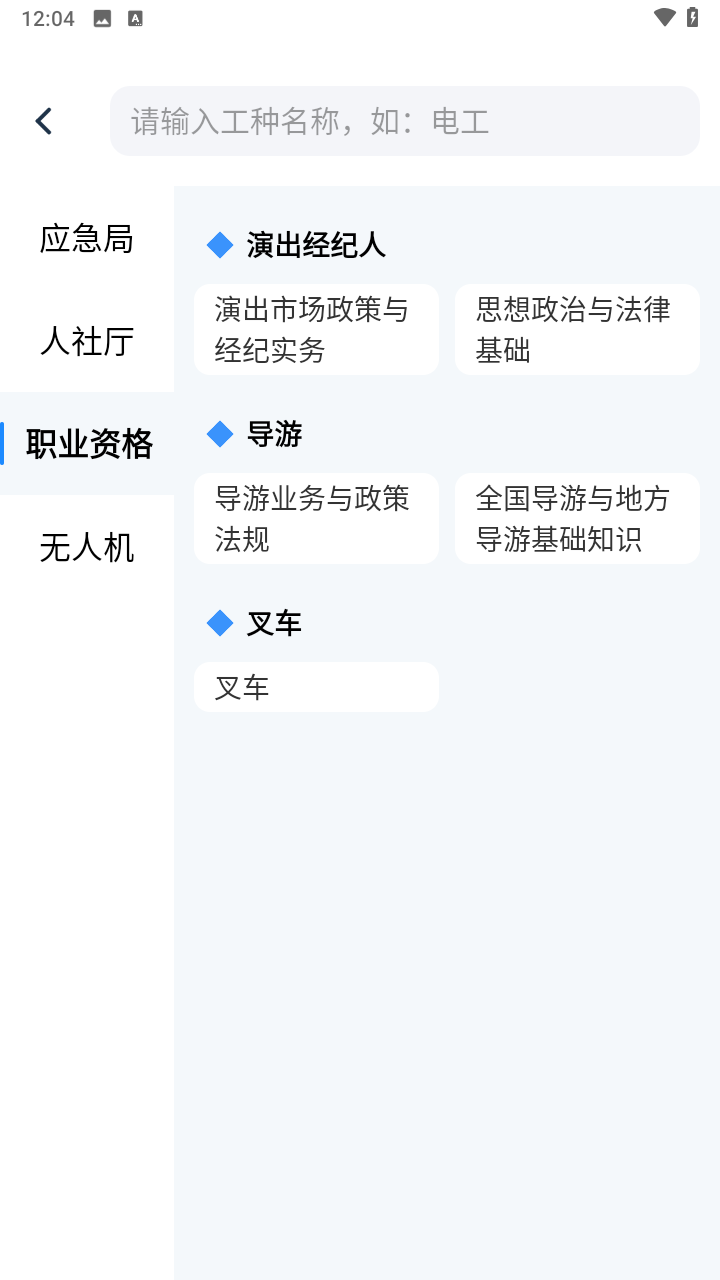Click the 导游 section heading text
The height and width of the screenshot is (1280, 720).
click(275, 433)
